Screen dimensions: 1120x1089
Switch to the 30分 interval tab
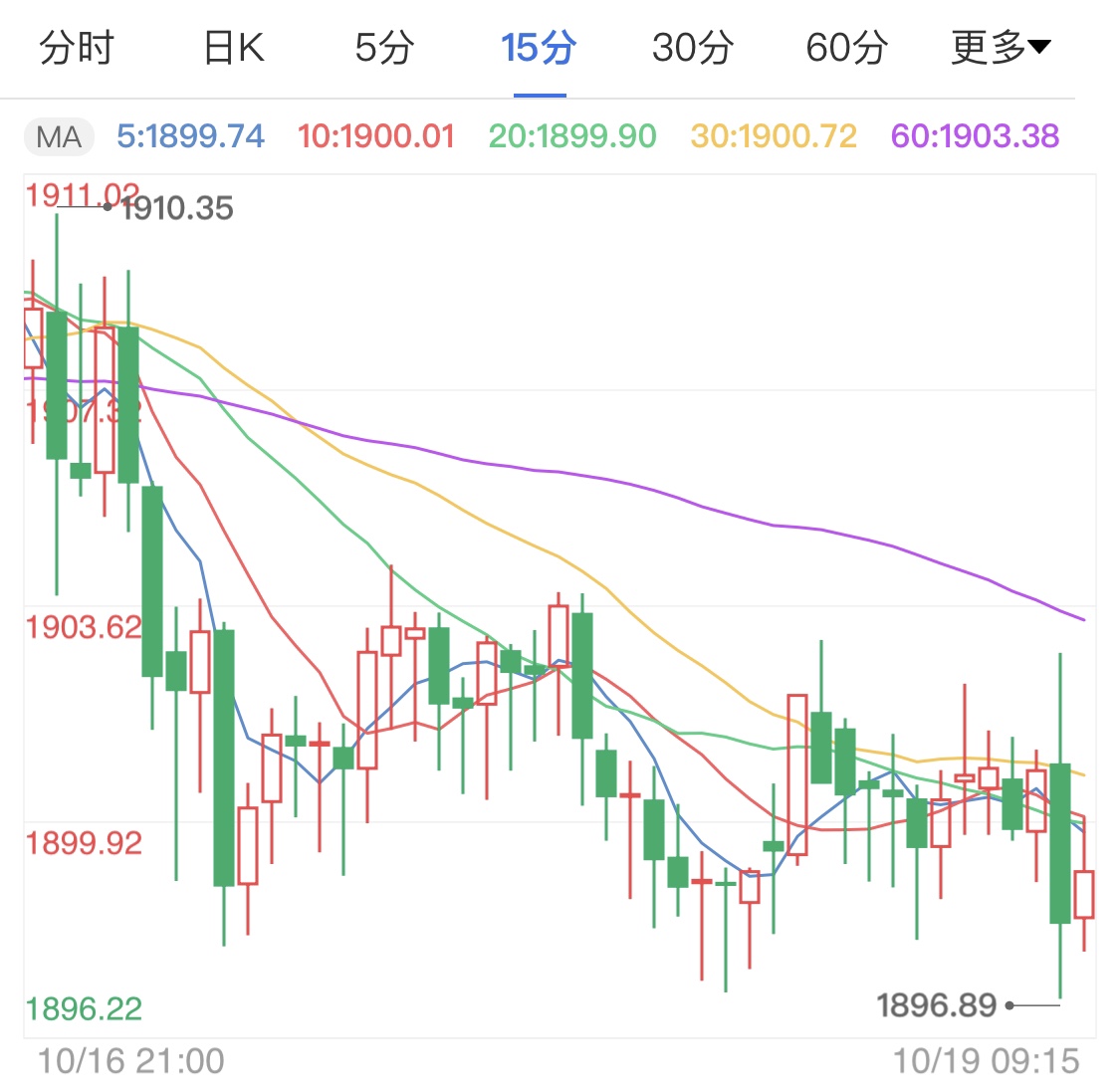point(693,47)
